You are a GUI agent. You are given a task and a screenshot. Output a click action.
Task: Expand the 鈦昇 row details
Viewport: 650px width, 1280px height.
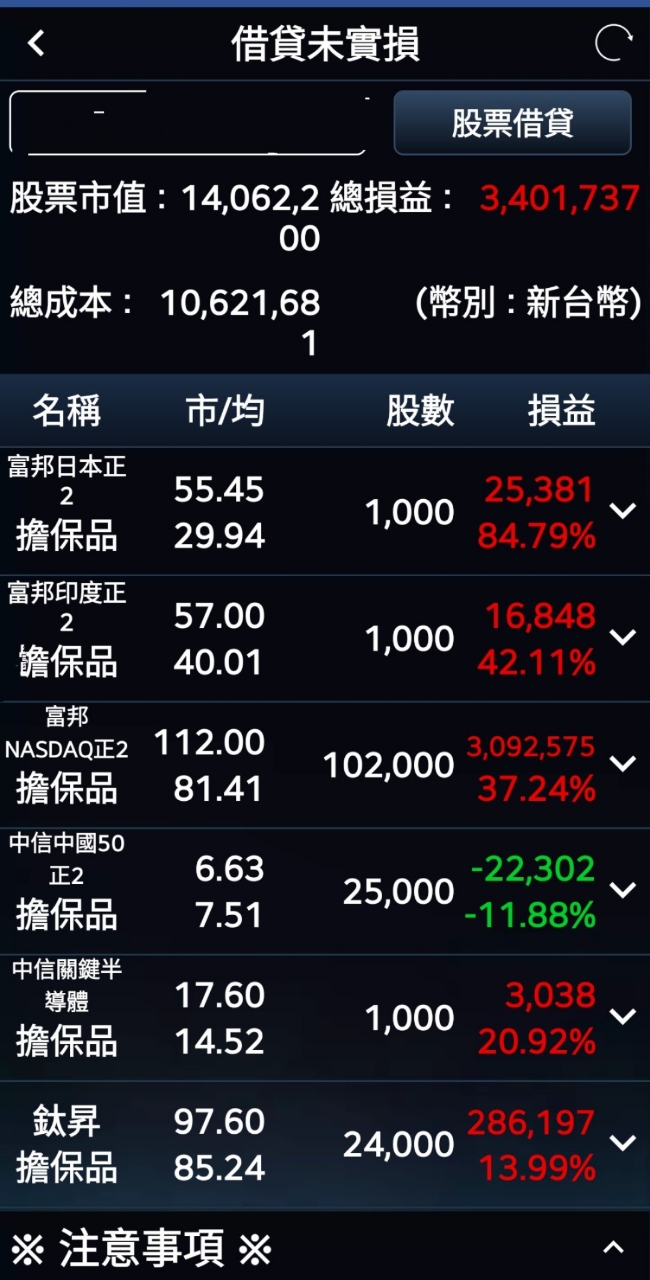(623, 1143)
